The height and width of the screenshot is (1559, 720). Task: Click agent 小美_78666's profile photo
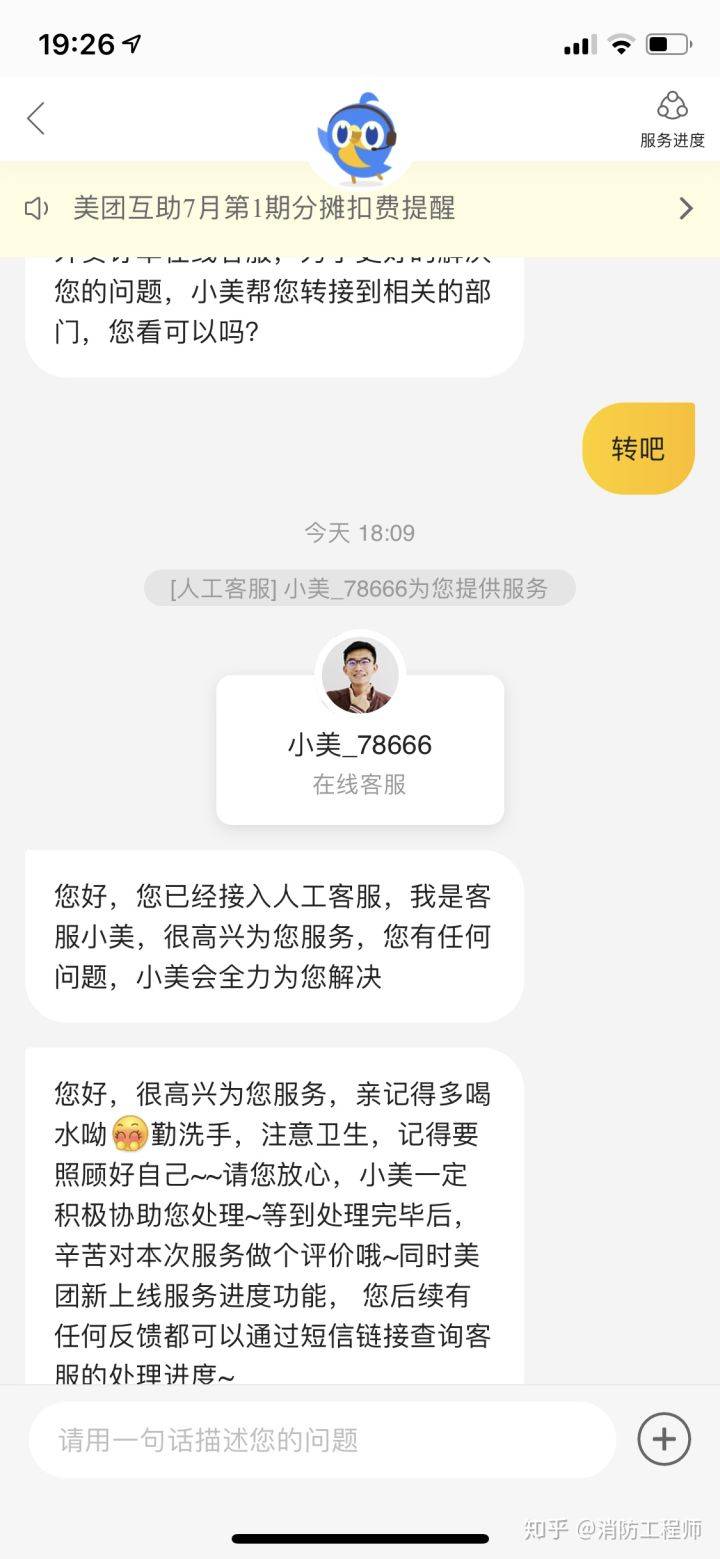360,675
